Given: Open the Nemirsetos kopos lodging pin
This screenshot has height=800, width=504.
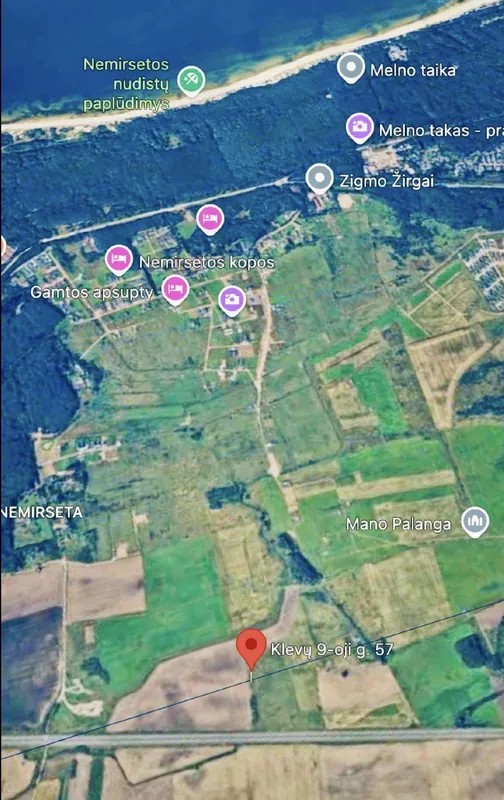Looking at the screenshot, I should [x=119, y=260].
